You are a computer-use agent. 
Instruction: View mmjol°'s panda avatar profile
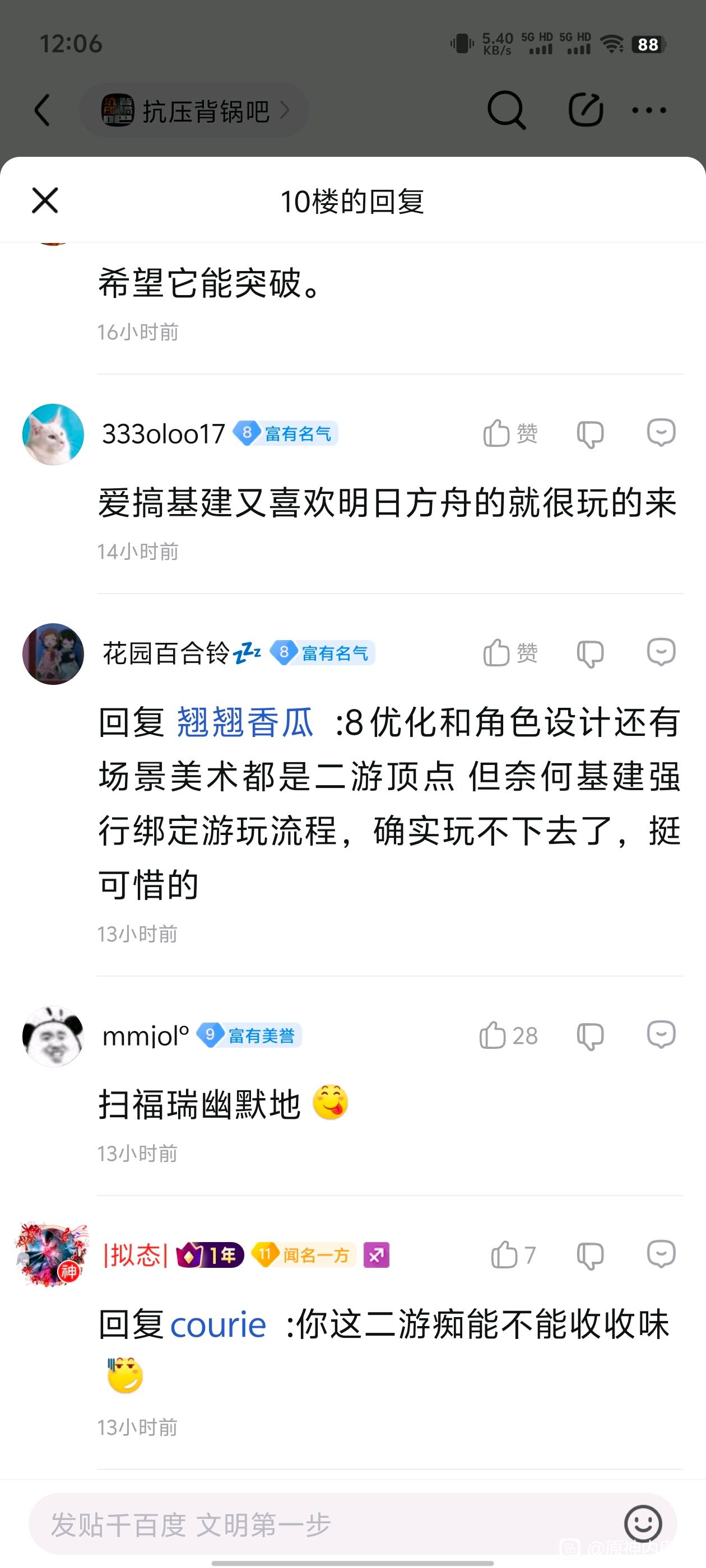[x=53, y=1036]
